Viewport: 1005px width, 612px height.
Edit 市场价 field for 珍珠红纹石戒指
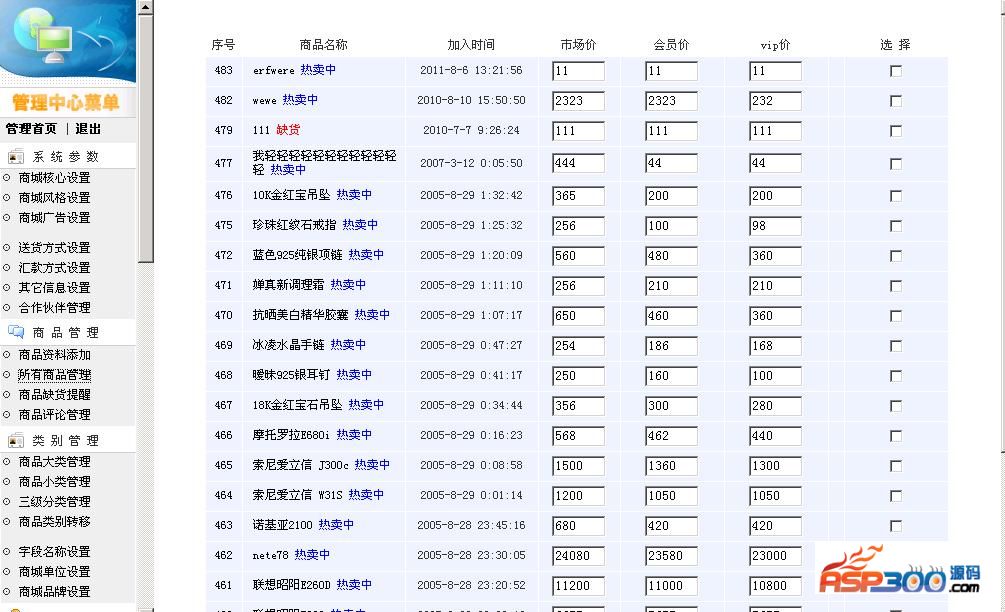pyautogui.click(x=578, y=226)
